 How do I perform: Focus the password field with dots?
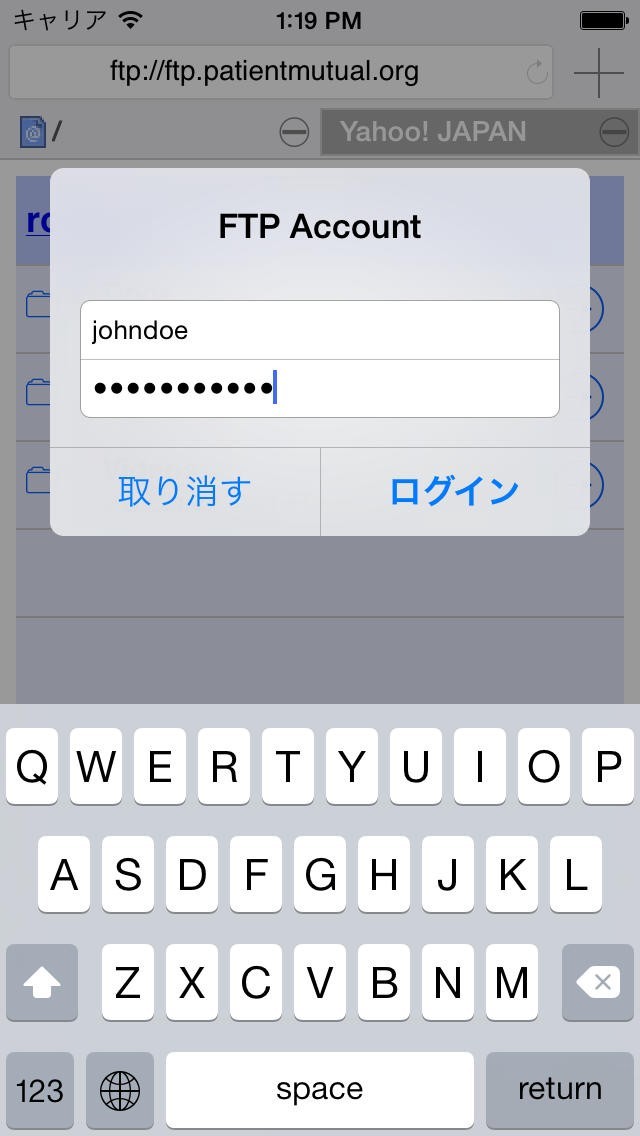pyautogui.click(x=320, y=388)
